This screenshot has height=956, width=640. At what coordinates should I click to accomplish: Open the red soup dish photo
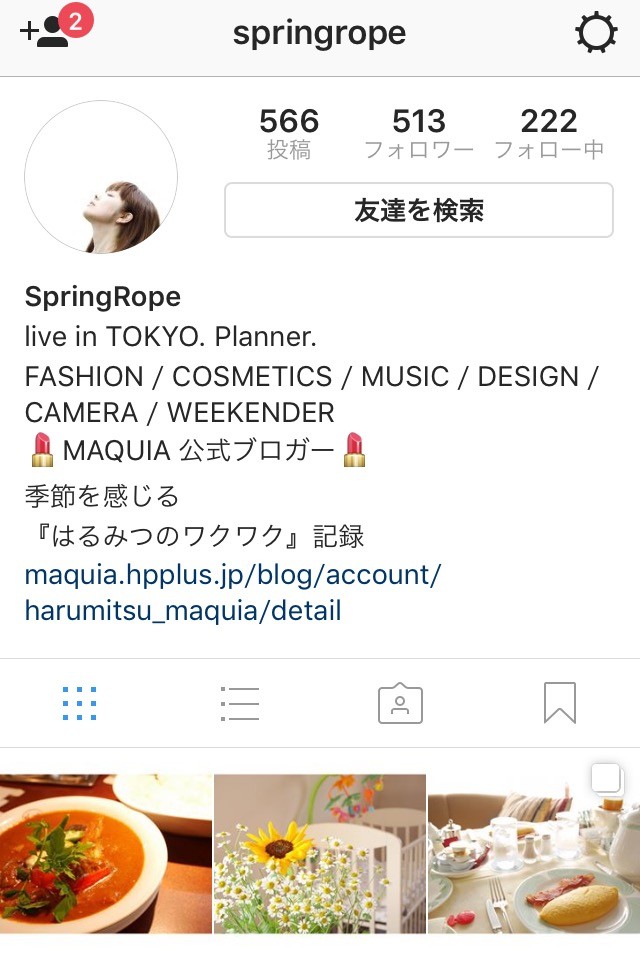point(106,853)
